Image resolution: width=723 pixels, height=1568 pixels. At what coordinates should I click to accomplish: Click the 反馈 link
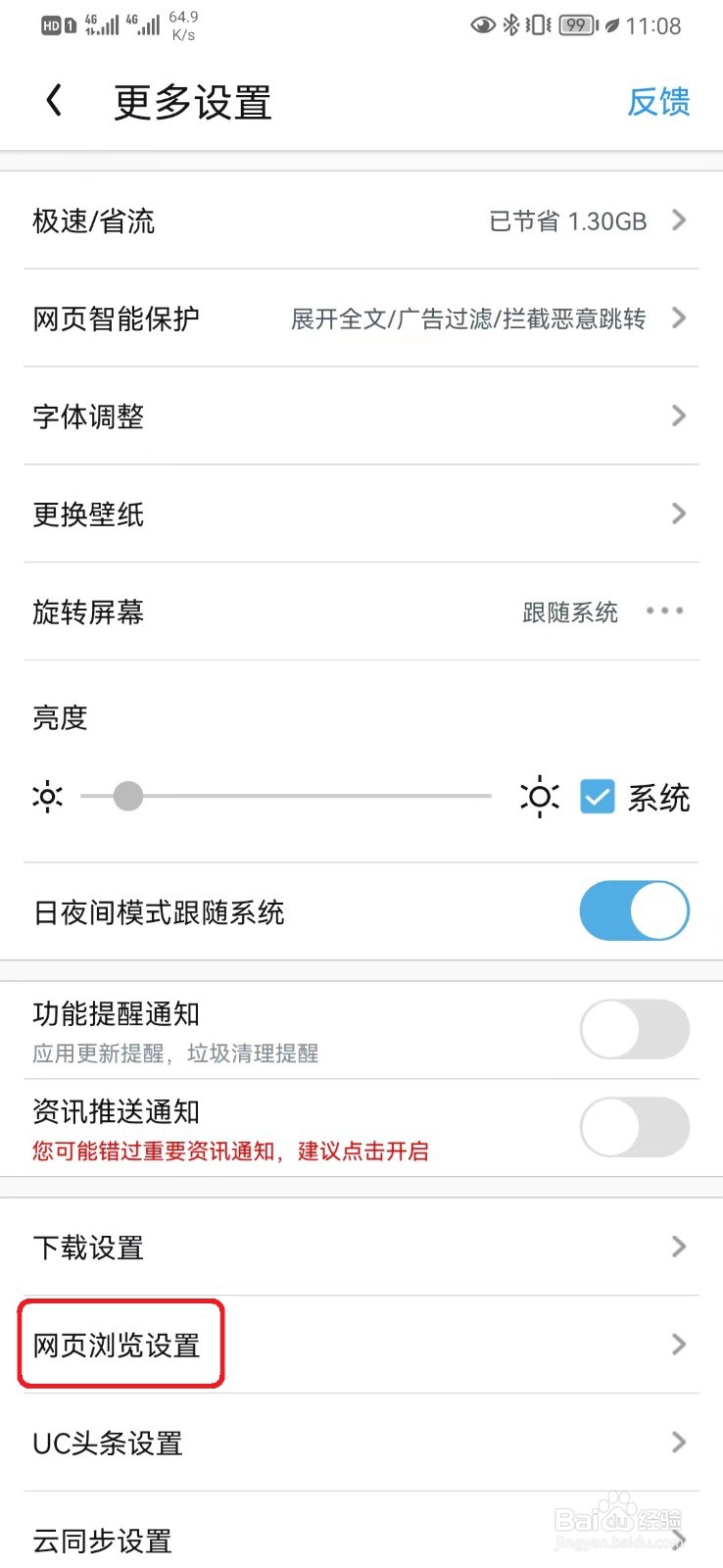click(x=659, y=103)
